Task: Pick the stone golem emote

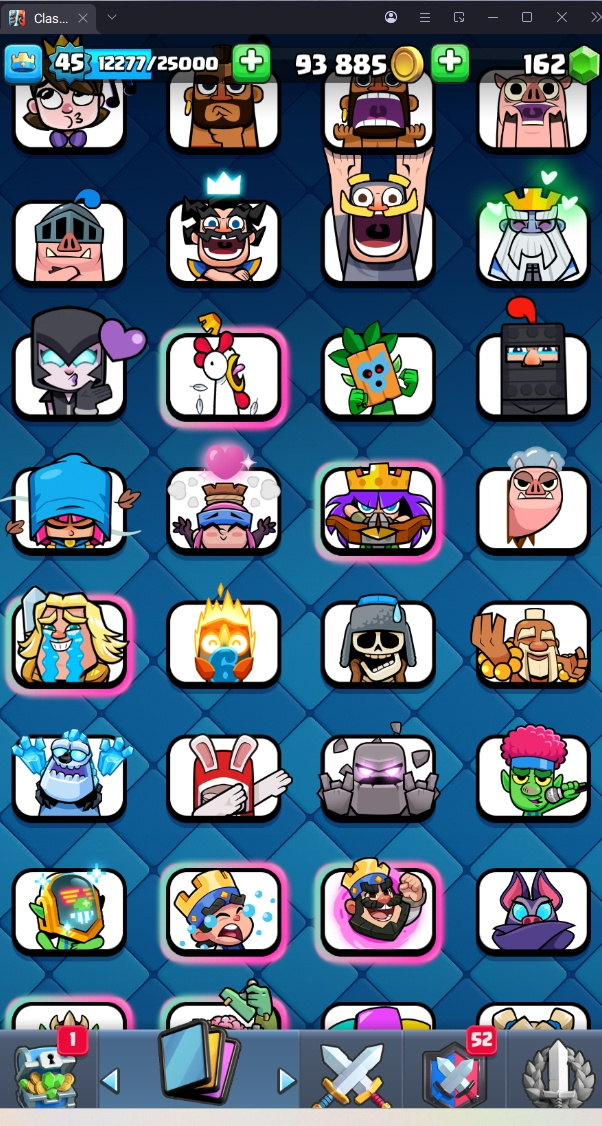Action: coord(379,777)
